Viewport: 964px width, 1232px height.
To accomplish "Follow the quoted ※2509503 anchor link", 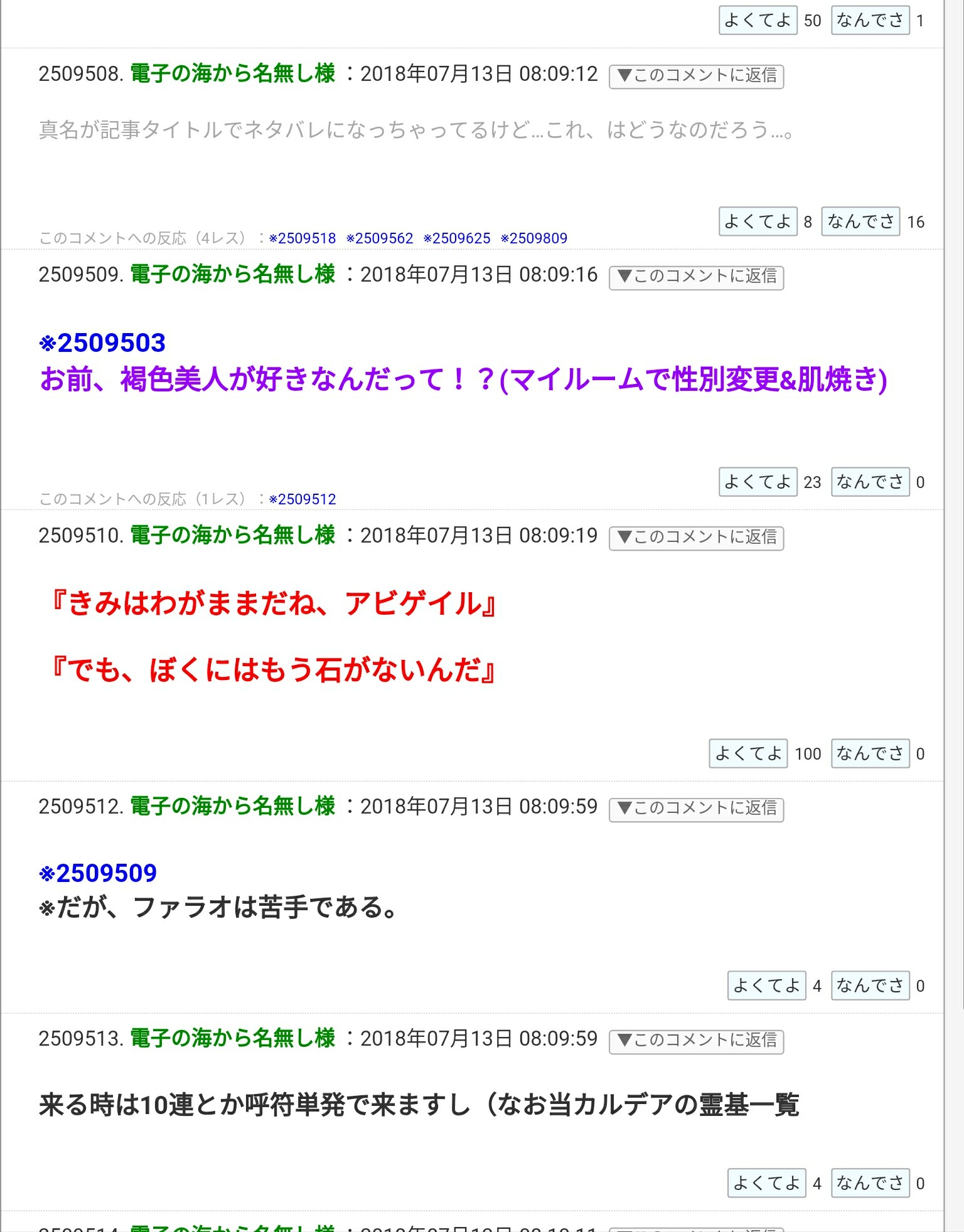I will click(102, 343).
